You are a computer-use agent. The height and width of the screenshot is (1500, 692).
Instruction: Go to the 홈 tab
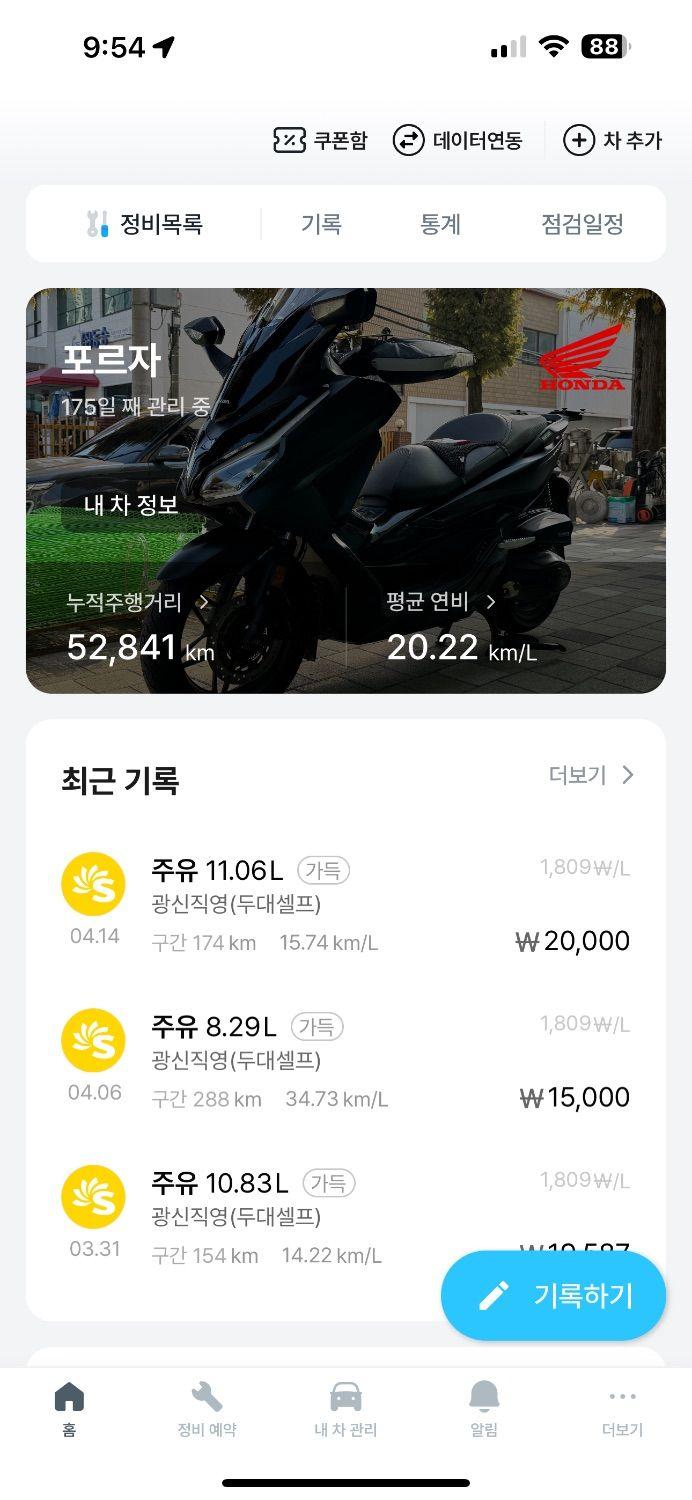(x=69, y=1409)
